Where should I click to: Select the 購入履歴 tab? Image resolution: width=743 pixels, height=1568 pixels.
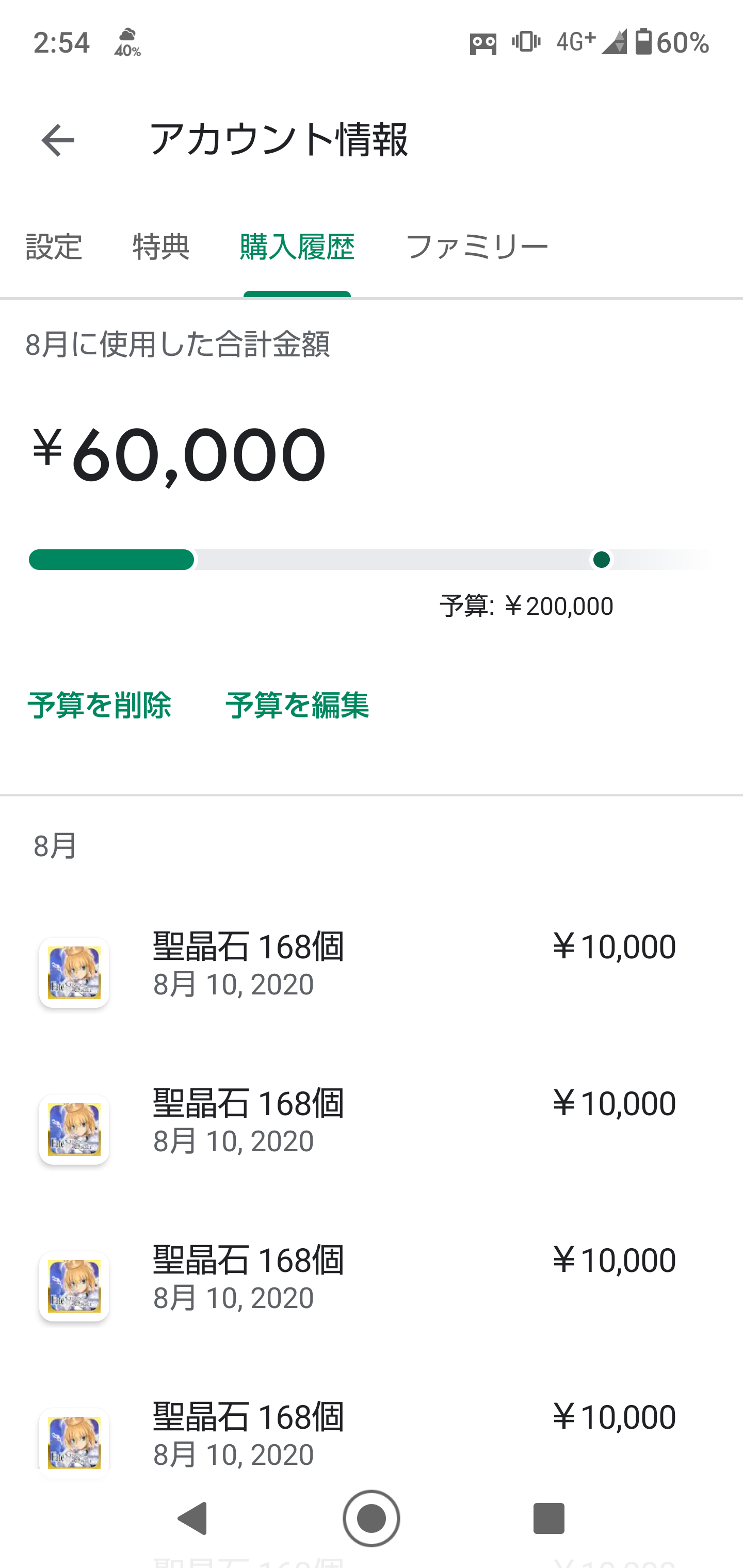click(x=297, y=247)
